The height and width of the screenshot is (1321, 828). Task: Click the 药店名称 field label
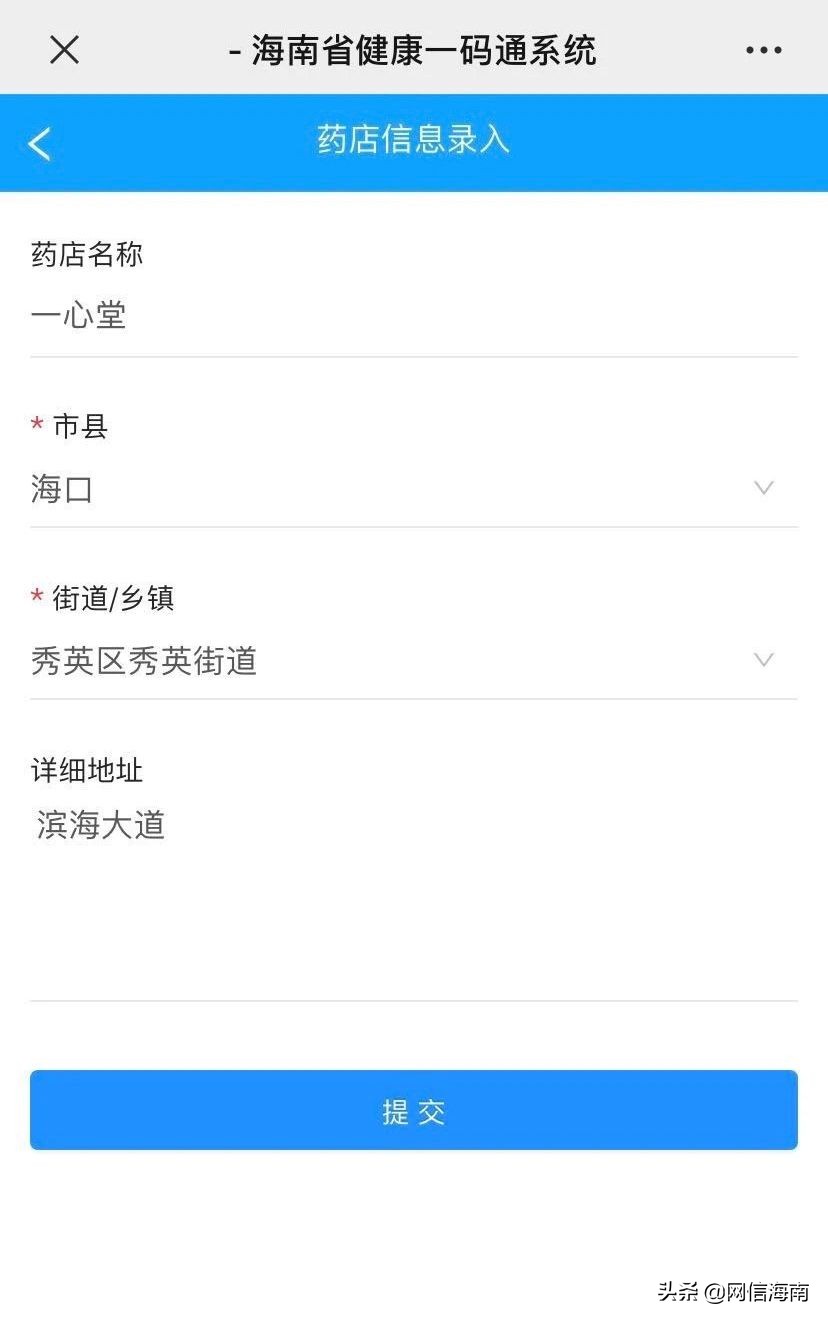pyautogui.click(x=87, y=255)
